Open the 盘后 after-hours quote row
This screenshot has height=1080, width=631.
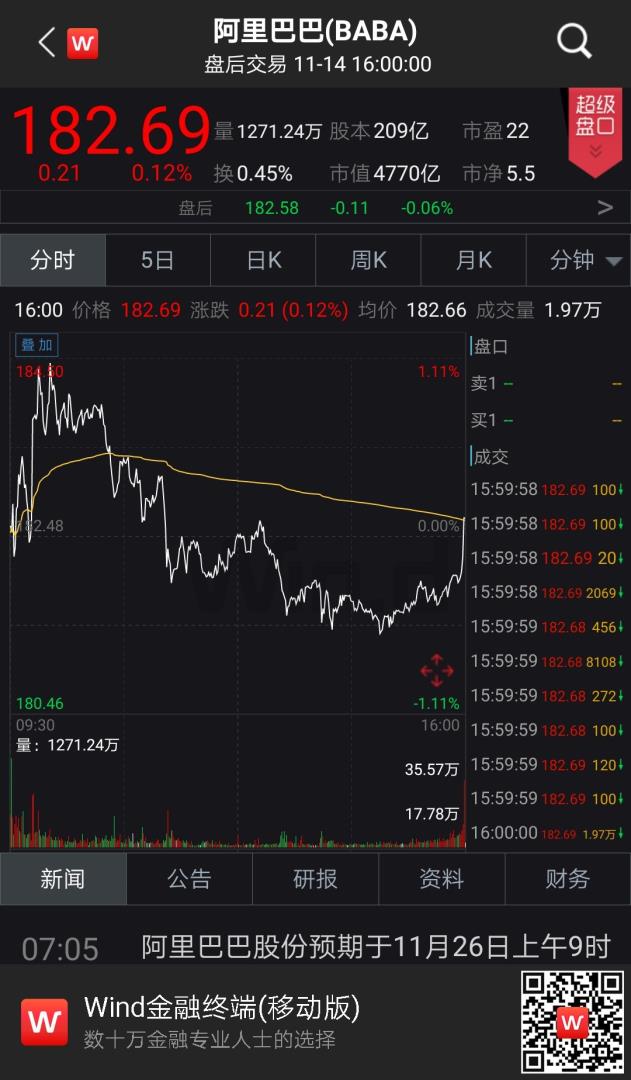[x=315, y=208]
